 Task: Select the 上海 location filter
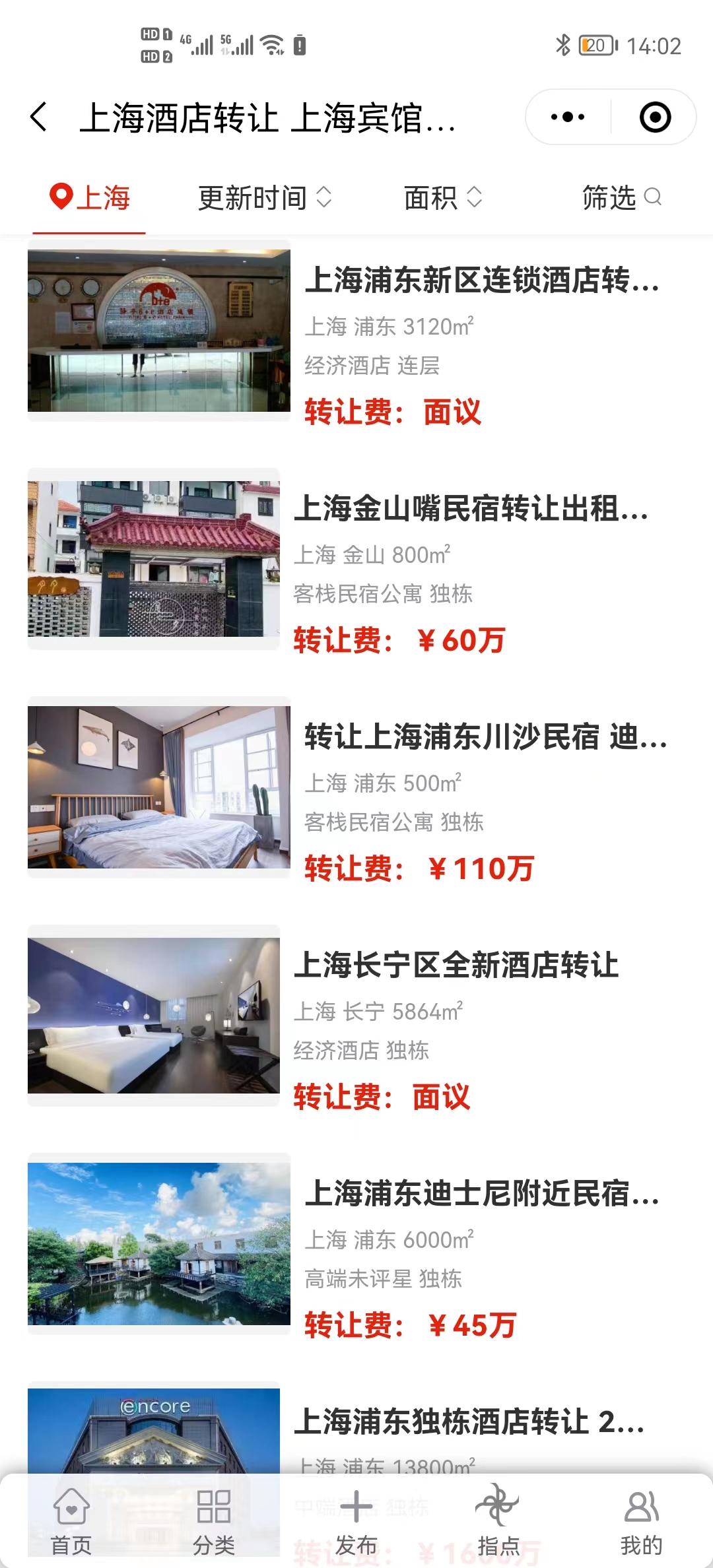pos(90,198)
